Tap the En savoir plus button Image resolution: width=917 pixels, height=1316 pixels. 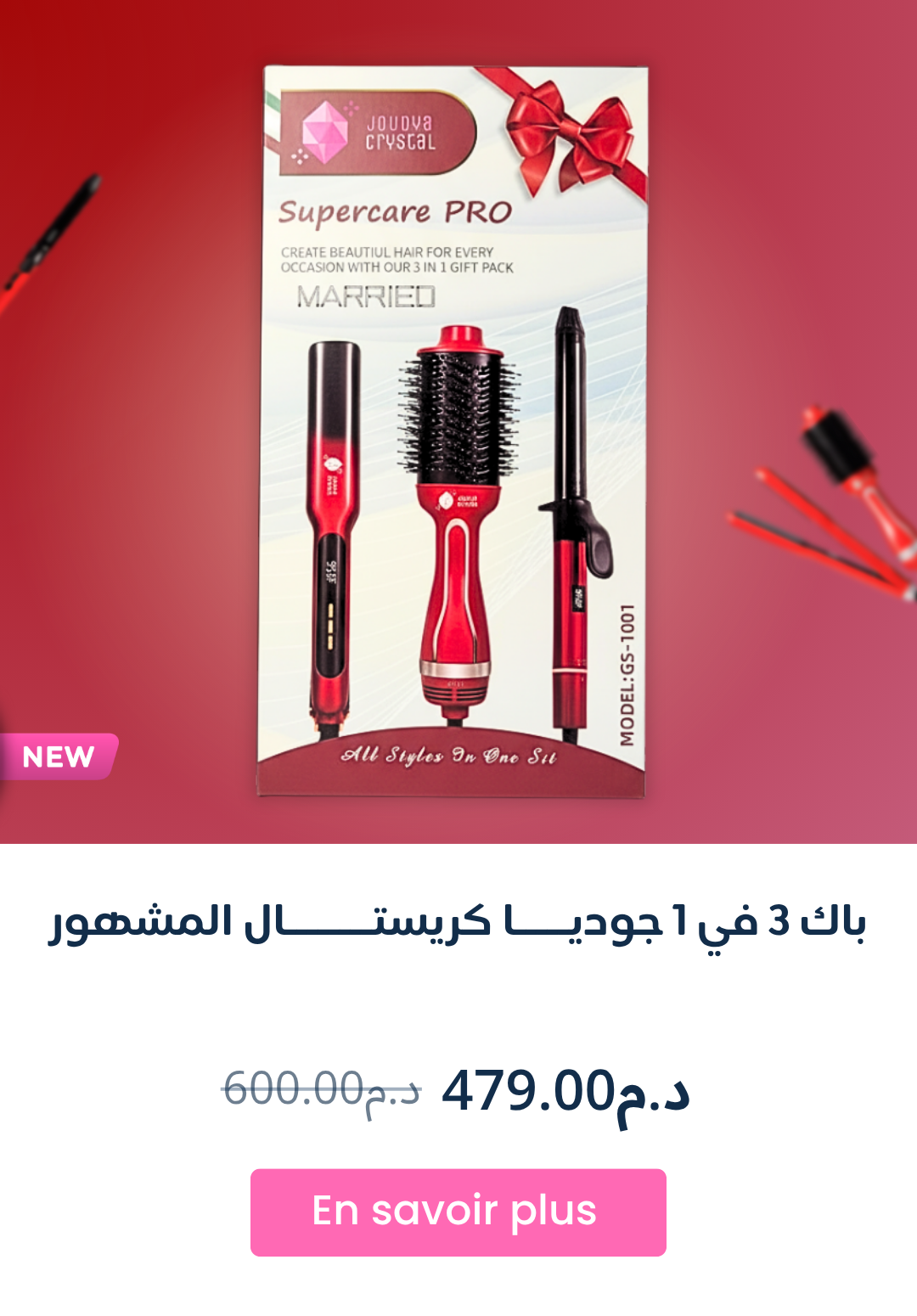pos(458,1212)
